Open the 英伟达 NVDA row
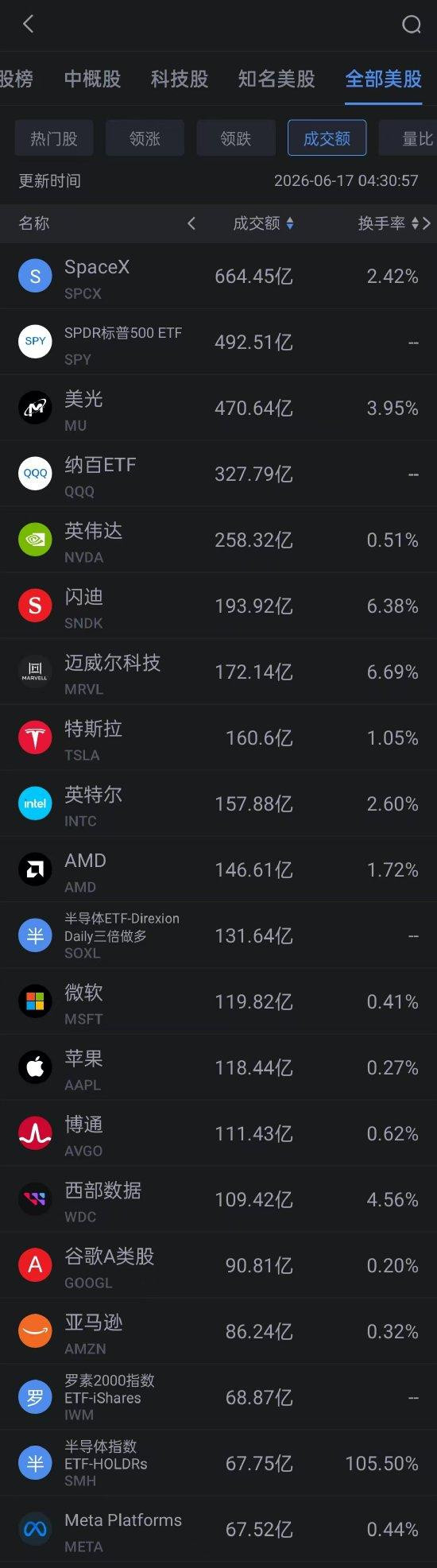 (218, 540)
